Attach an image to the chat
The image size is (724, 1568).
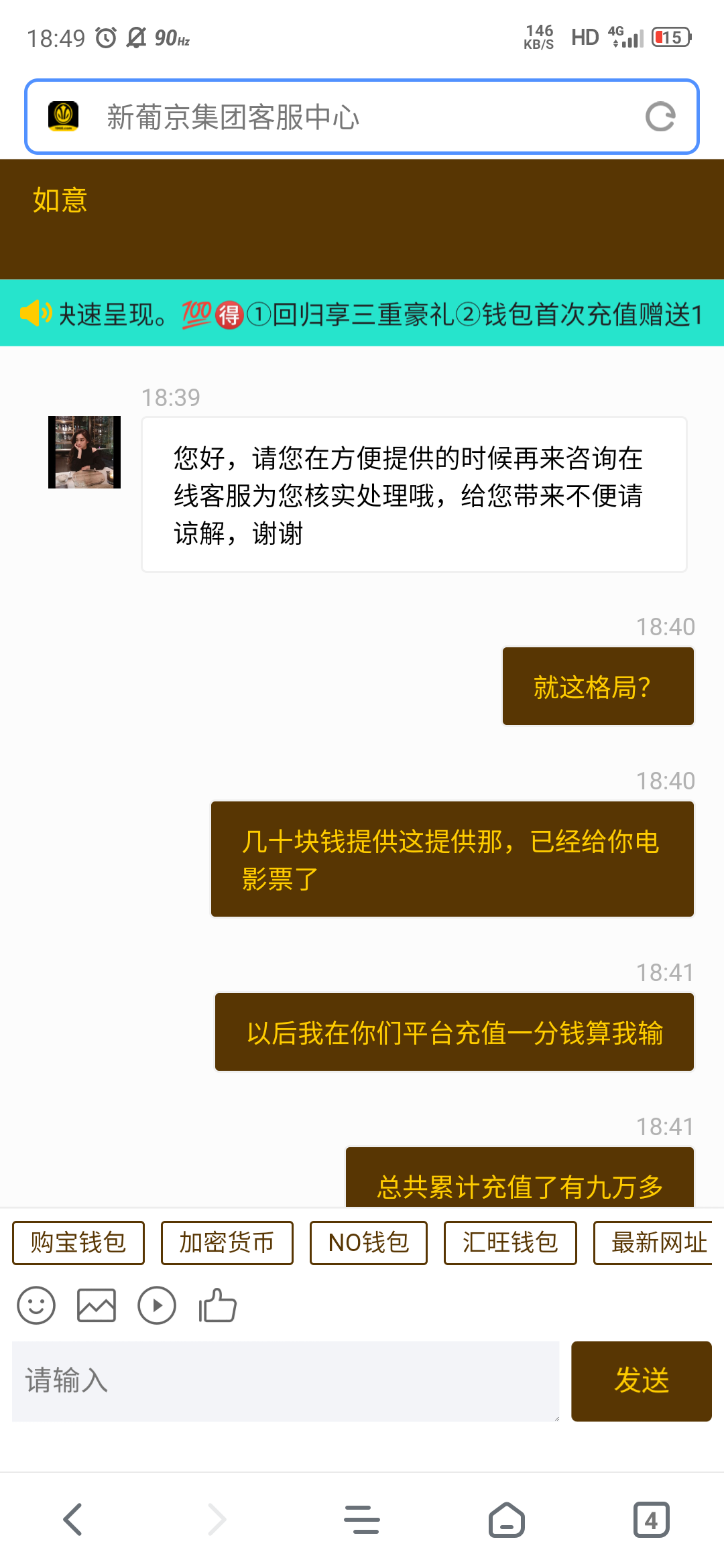tap(97, 1305)
